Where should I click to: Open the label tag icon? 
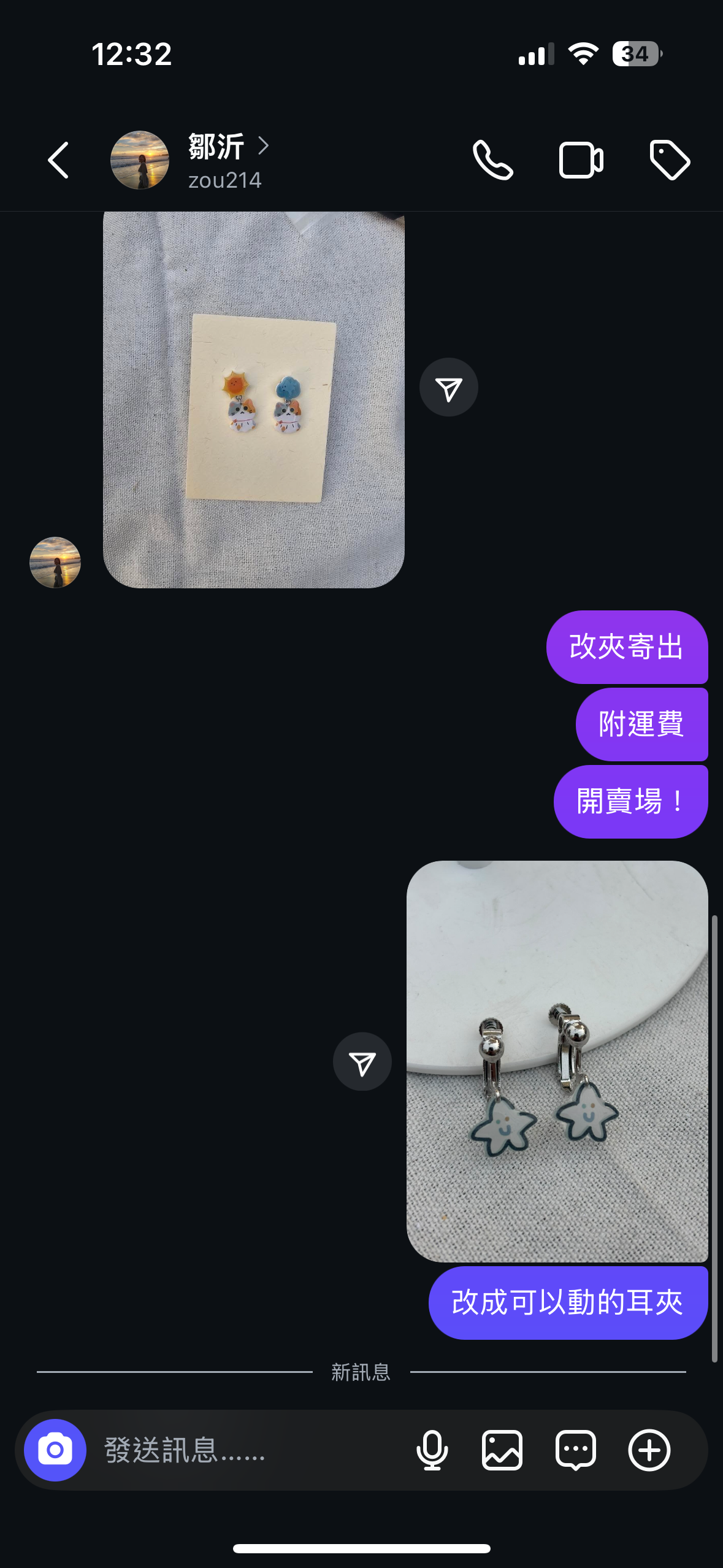(x=669, y=161)
